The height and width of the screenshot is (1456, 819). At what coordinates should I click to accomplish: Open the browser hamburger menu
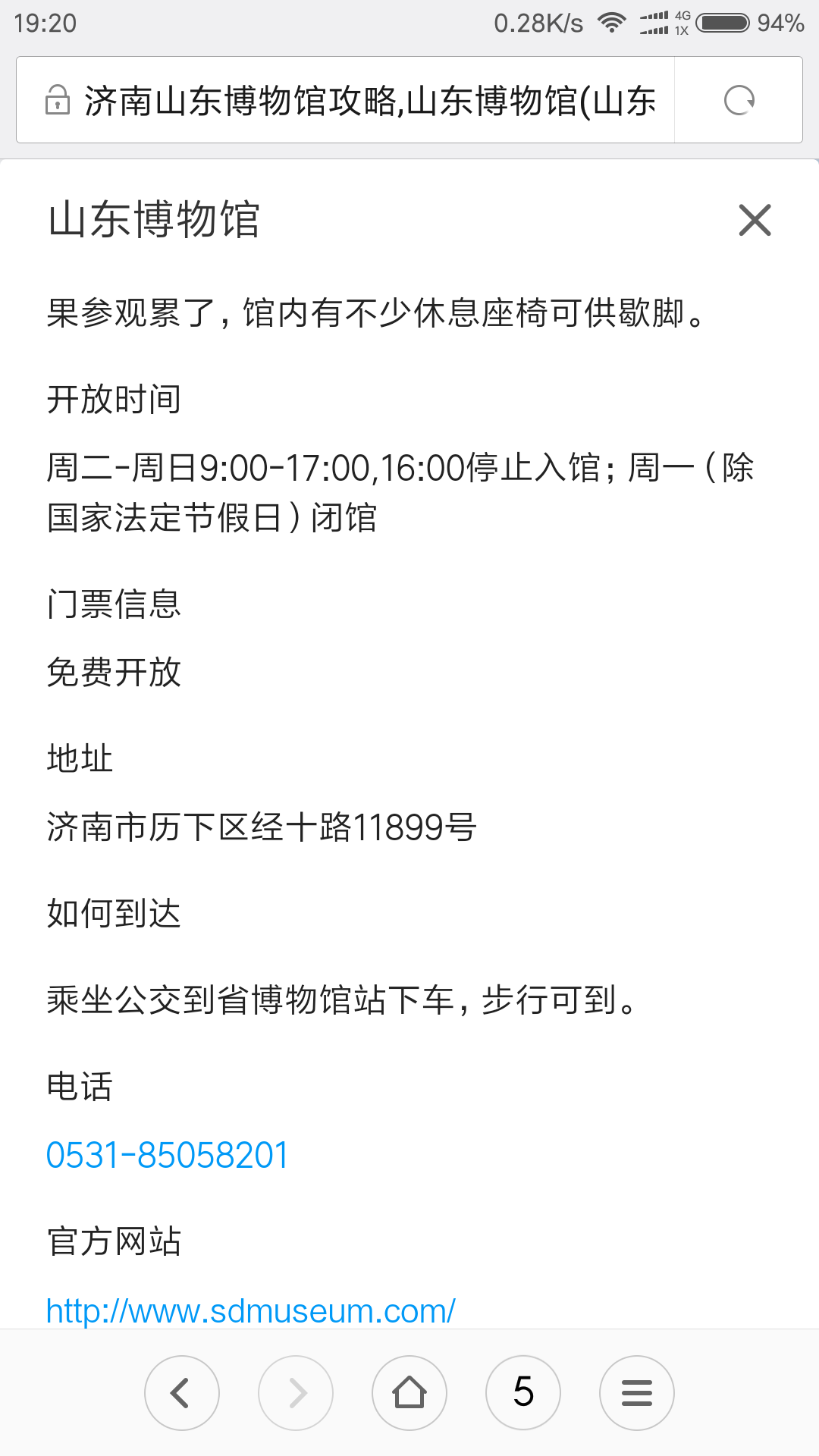pos(637,1393)
